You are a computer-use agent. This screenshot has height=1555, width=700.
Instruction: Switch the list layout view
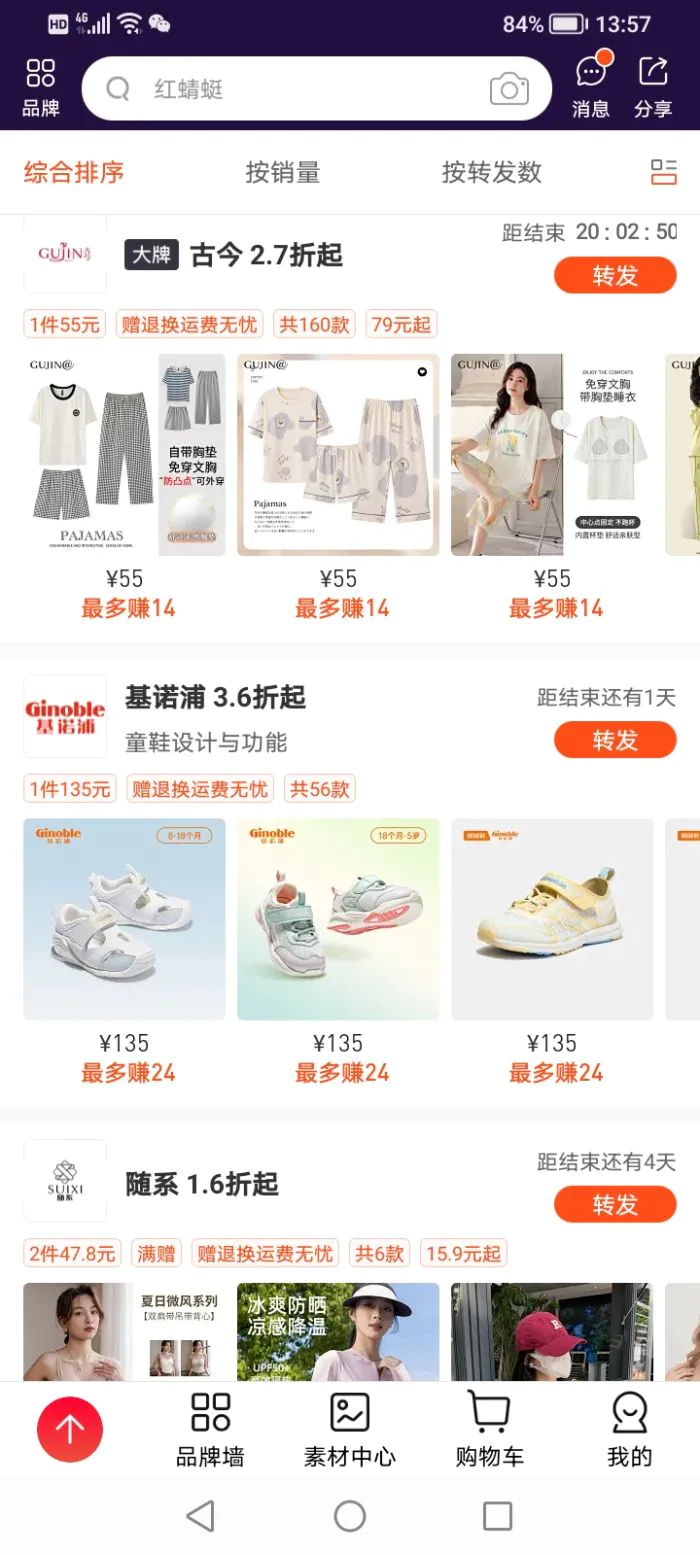point(663,172)
